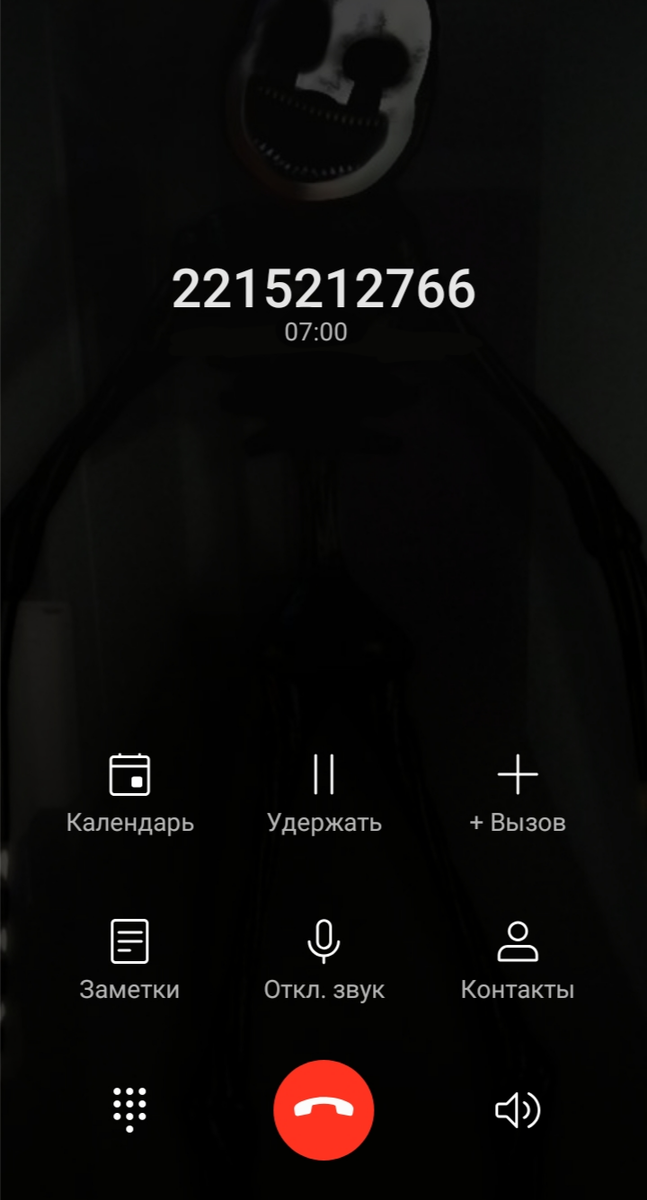The image size is (647, 1200).
Task: Open the Календарь calendar shortcut
Action: tap(130, 795)
